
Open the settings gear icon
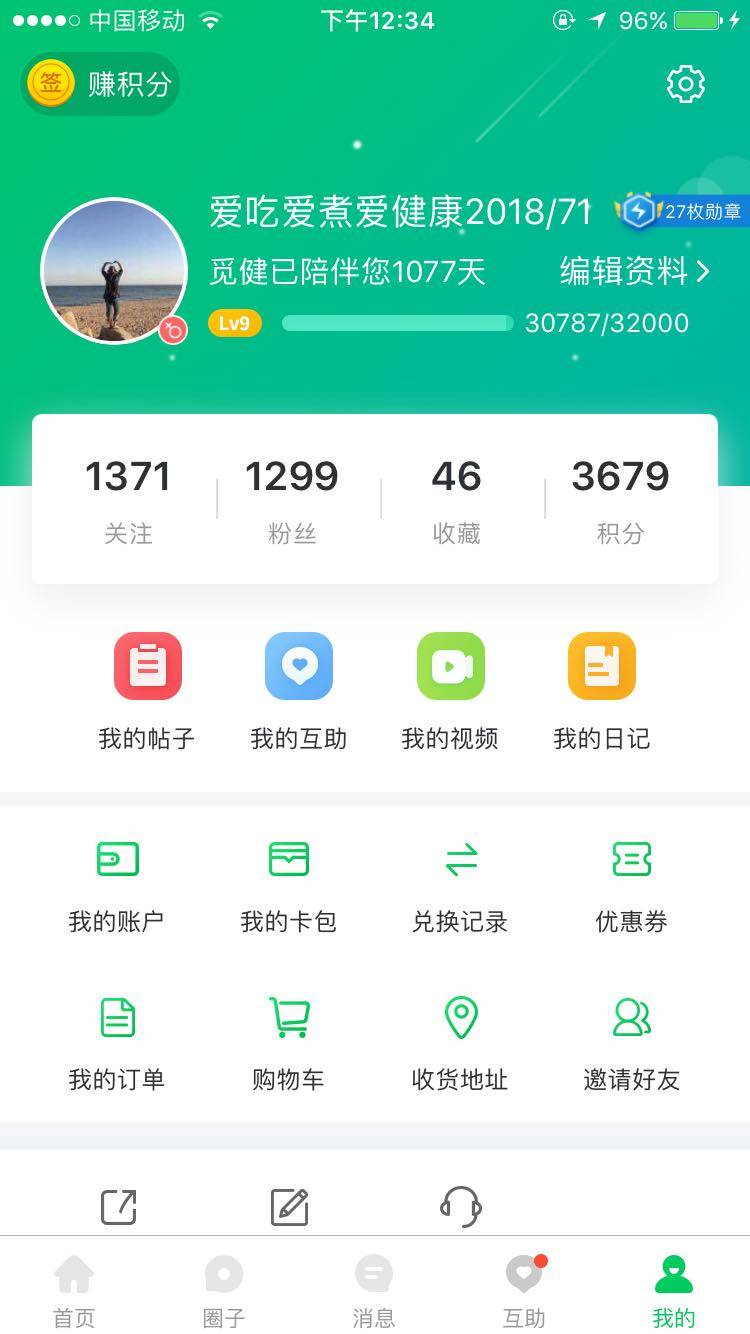click(x=685, y=84)
